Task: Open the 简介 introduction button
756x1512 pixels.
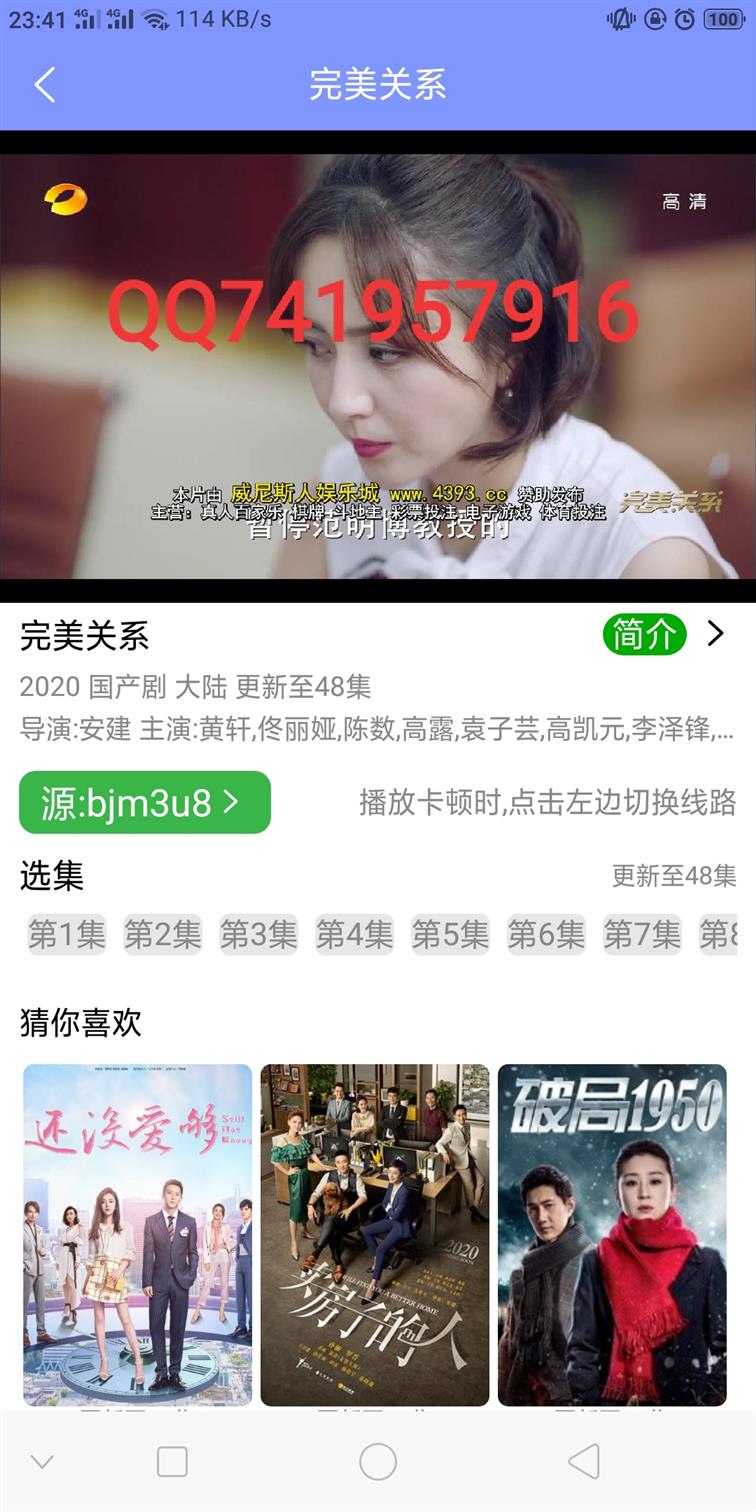Action: (x=644, y=634)
